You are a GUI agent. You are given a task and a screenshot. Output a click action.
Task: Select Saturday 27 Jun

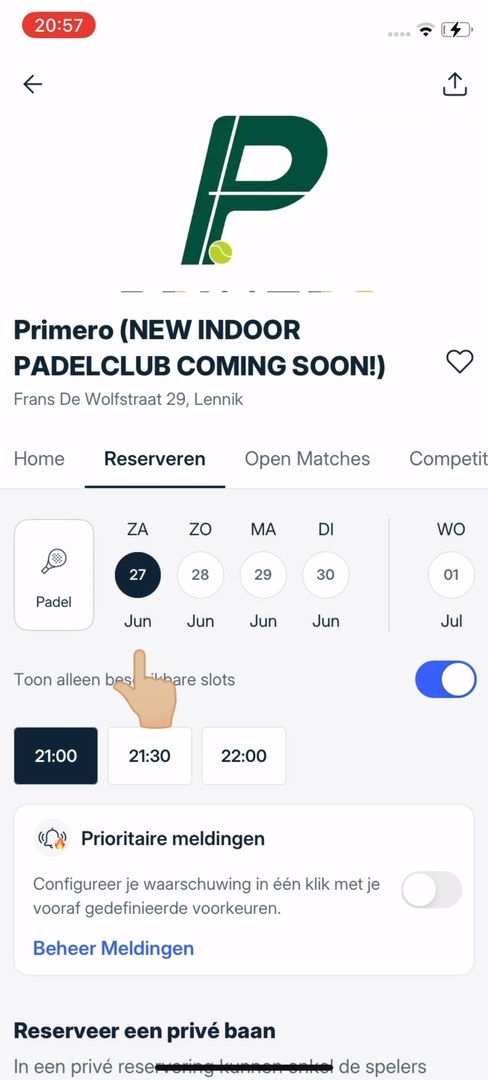click(x=138, y=574)
